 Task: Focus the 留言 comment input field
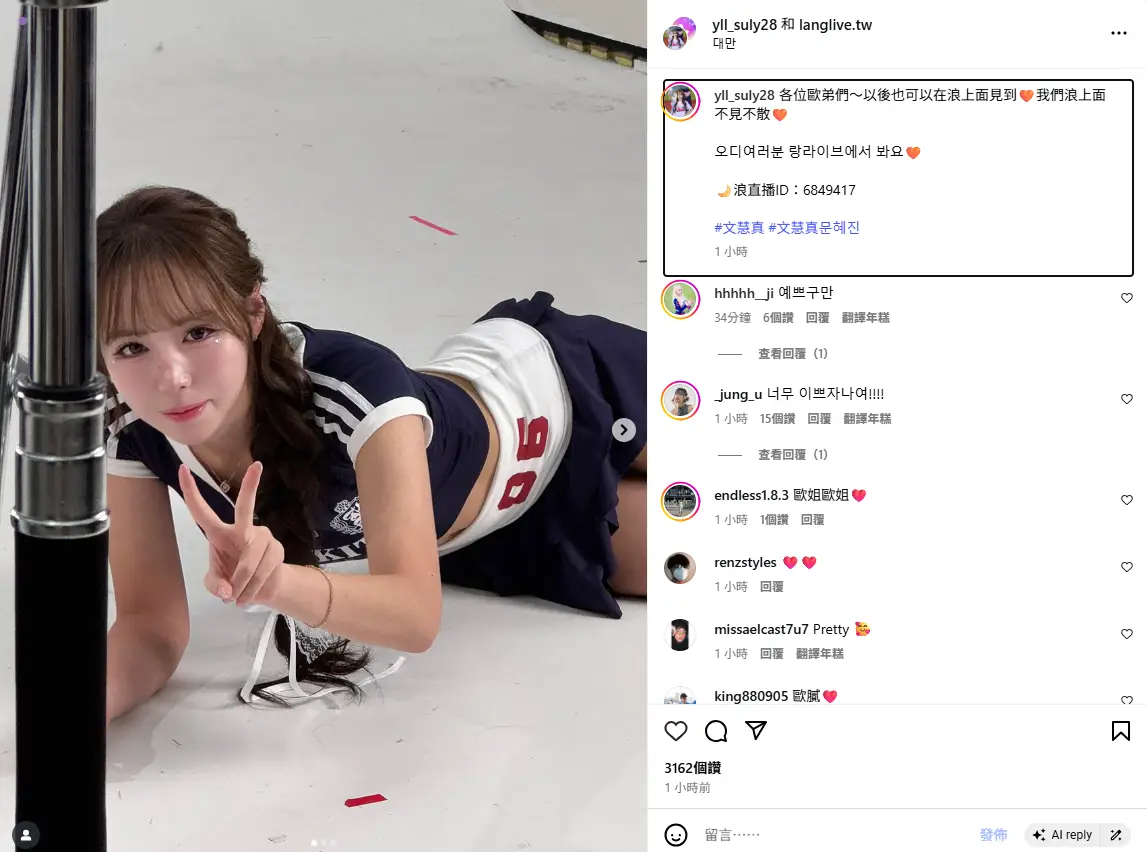click(x=830, y=834)
